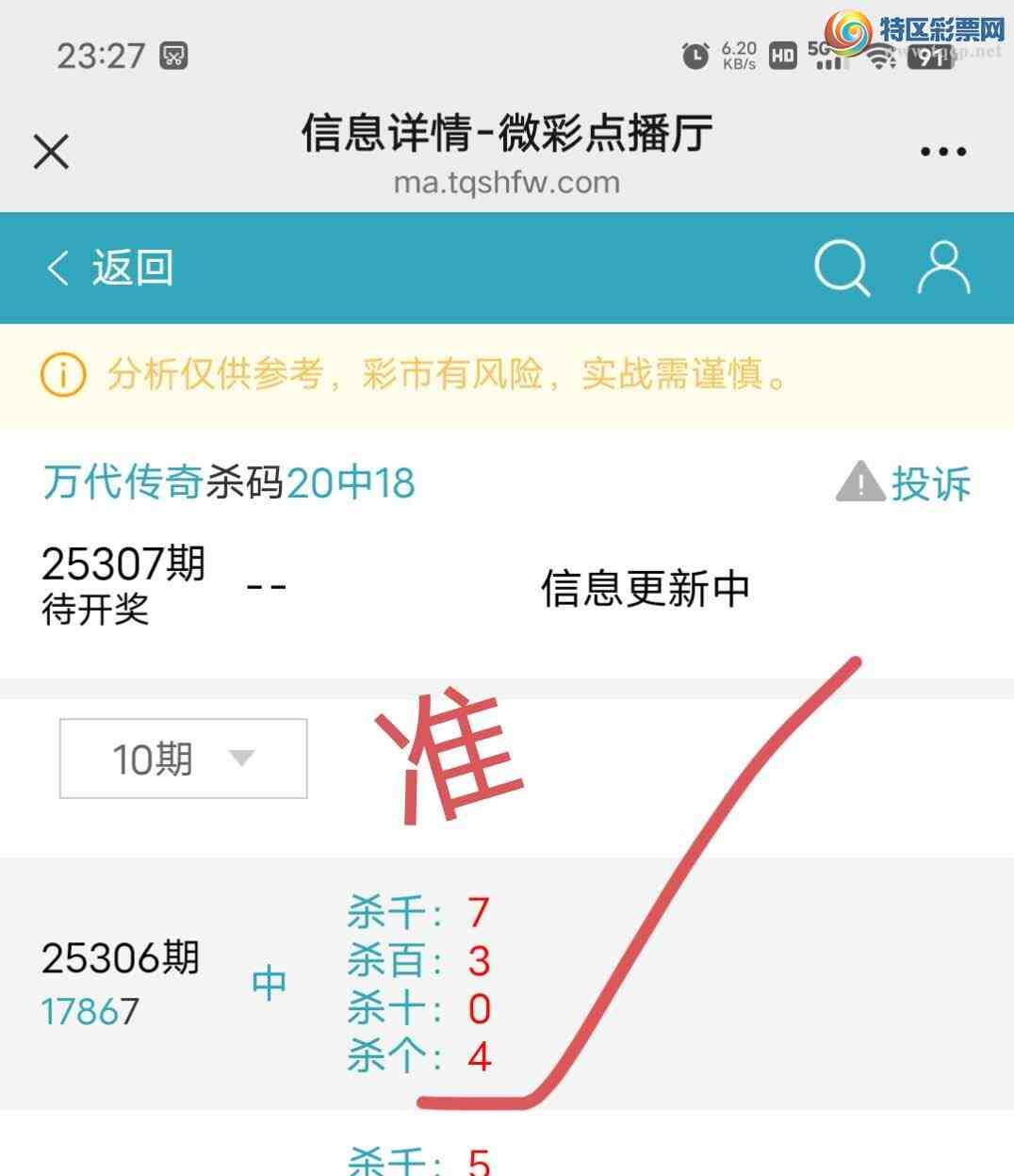Tap 投诉 to report this post
Image resolution: width=1014 pixels, height=1176 pixels.
pyautogui.click(x=904, y=484)
